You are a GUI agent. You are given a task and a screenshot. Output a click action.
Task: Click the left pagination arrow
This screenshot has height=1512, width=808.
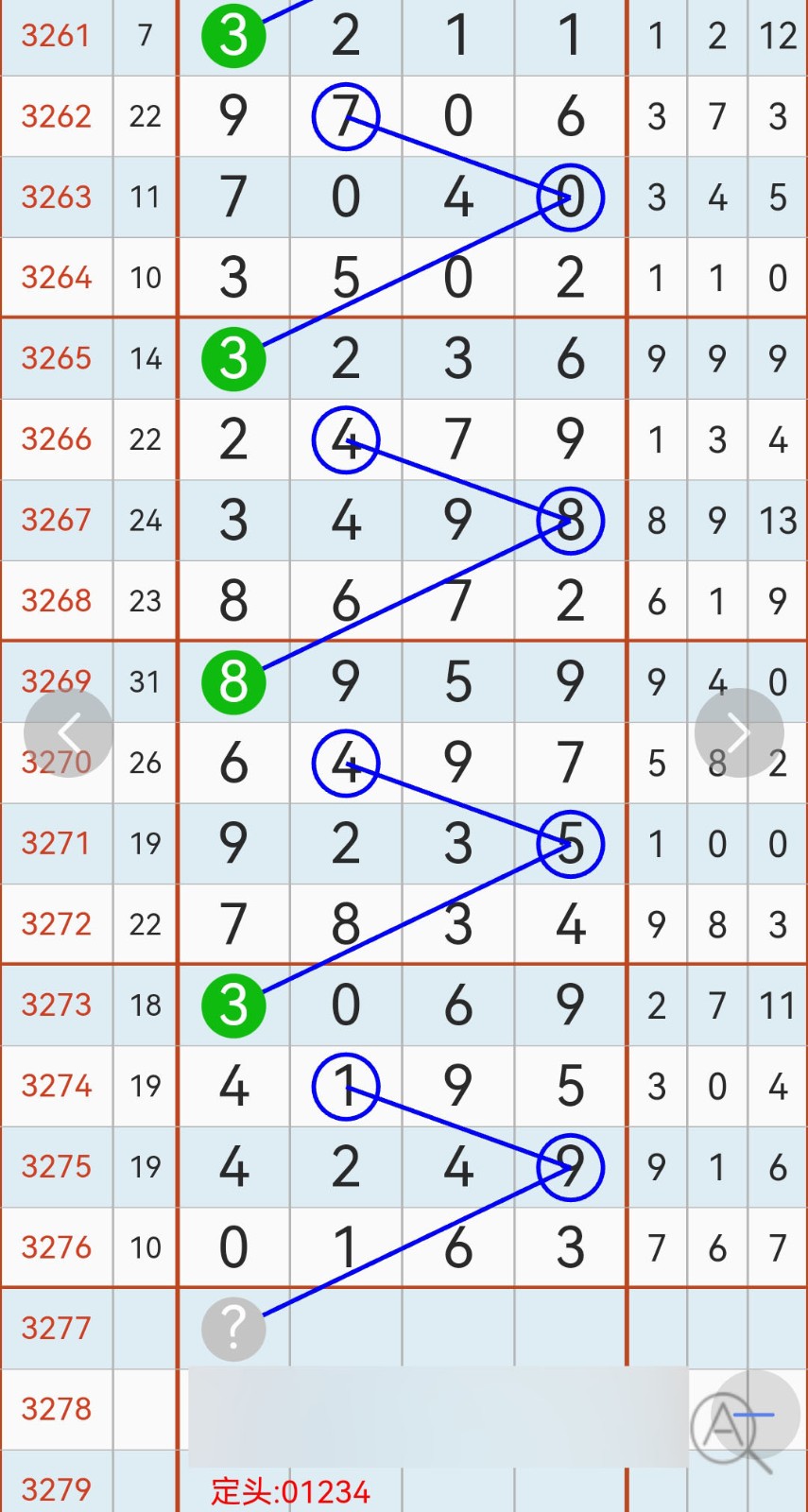point(69,732)
